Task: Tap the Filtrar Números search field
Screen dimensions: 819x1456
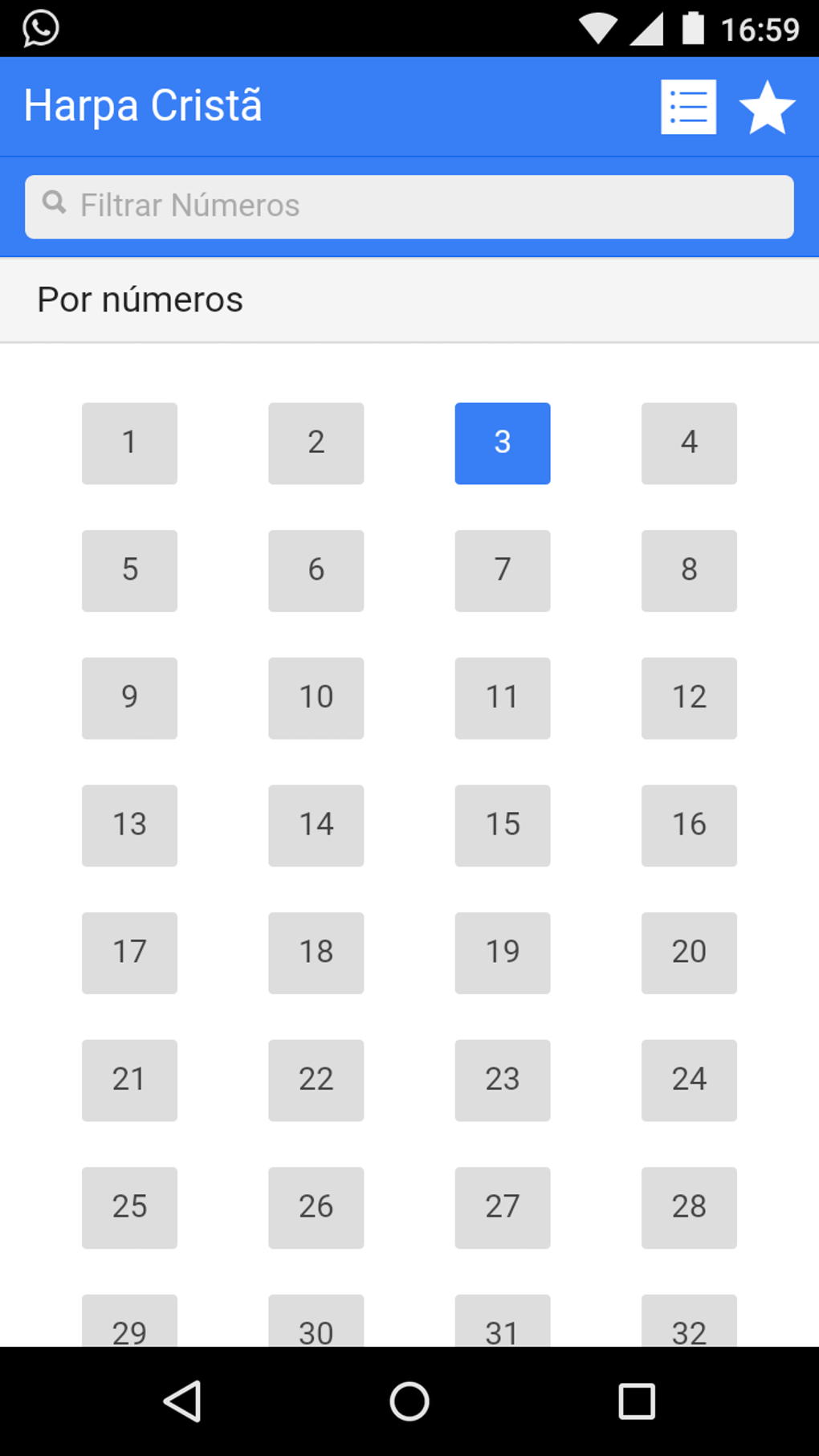Action: pos(409,206)
